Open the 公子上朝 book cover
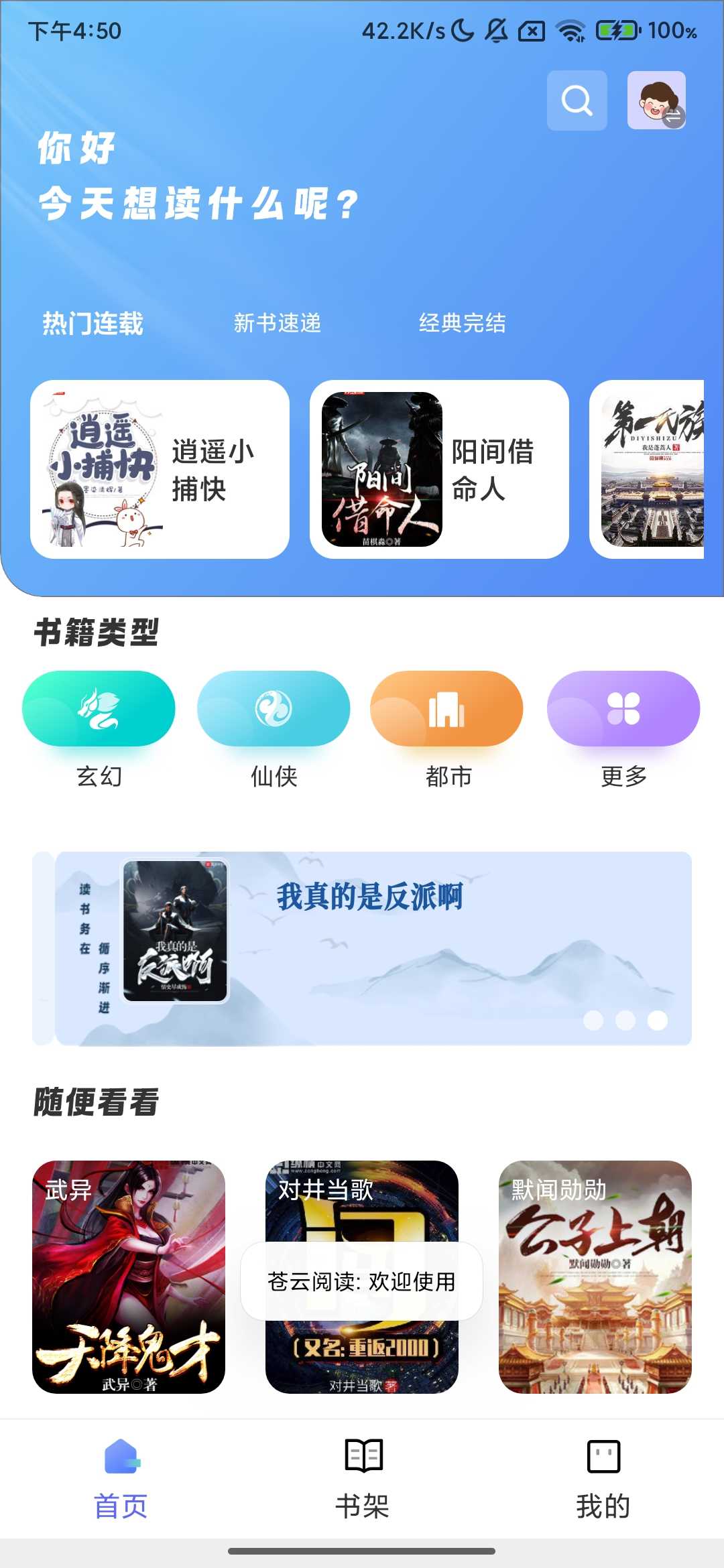Image resolution: width=724 pixels, height=1568 pixels. (x=595, y=1277)
